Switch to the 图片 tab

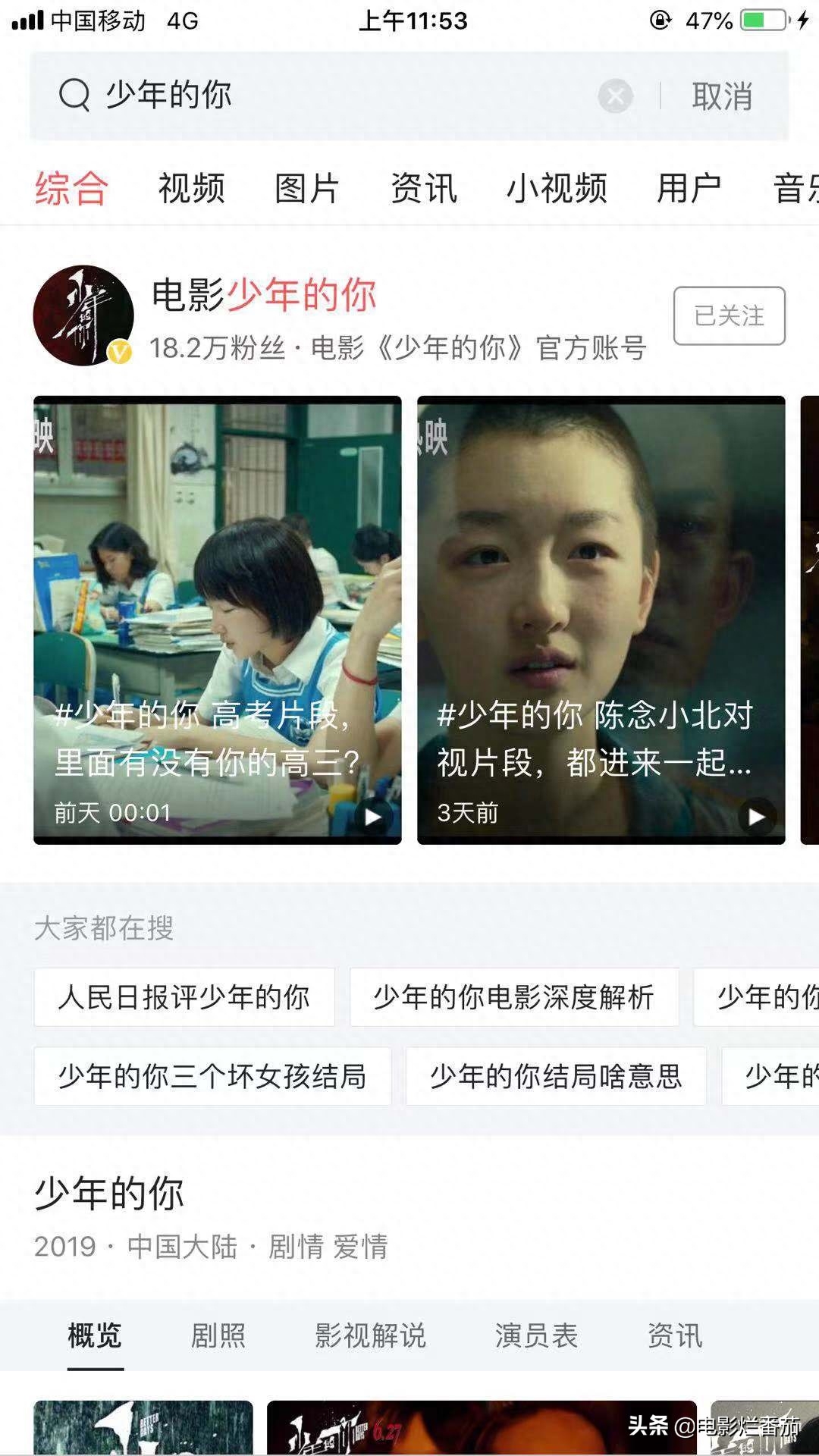306,188
